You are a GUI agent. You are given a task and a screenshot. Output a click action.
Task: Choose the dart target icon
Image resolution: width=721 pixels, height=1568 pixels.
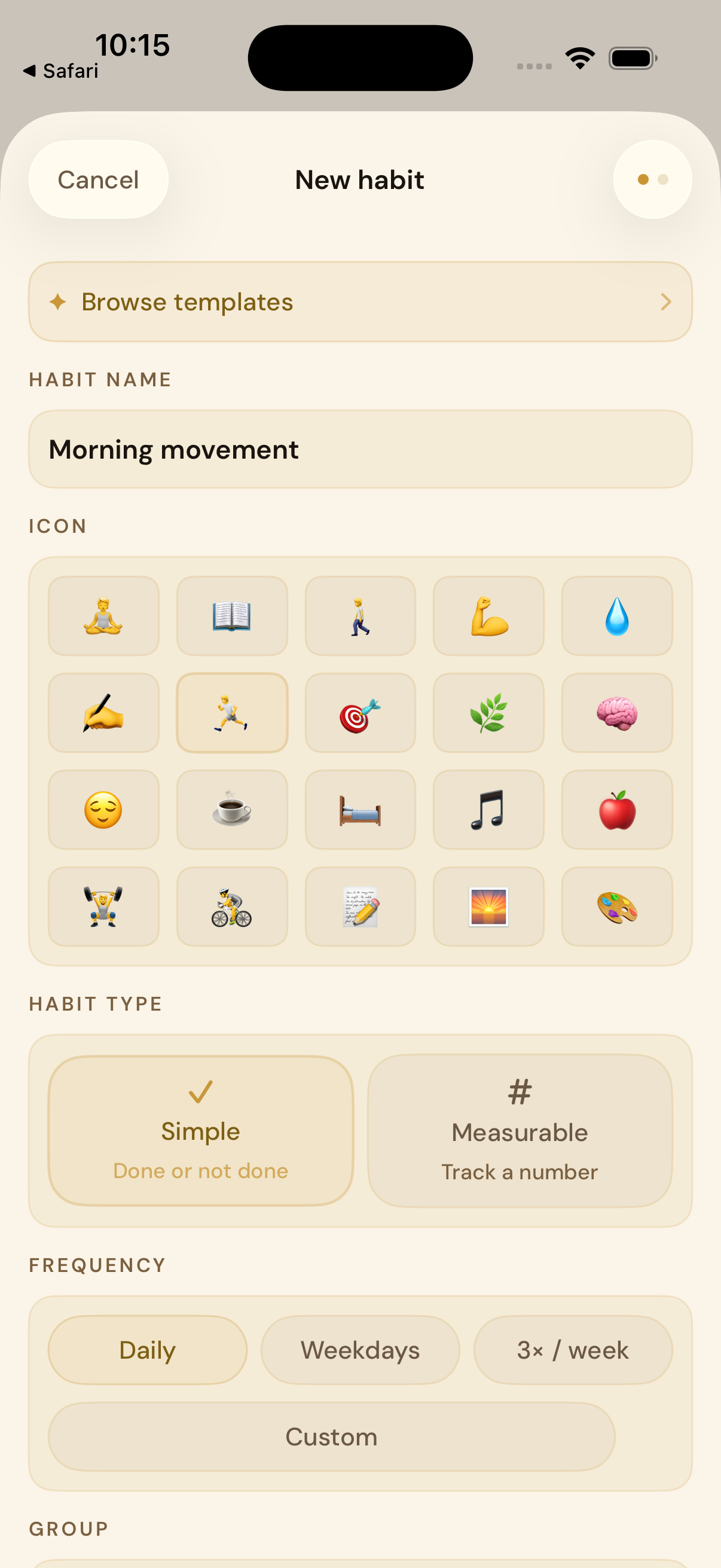[360, 713]
